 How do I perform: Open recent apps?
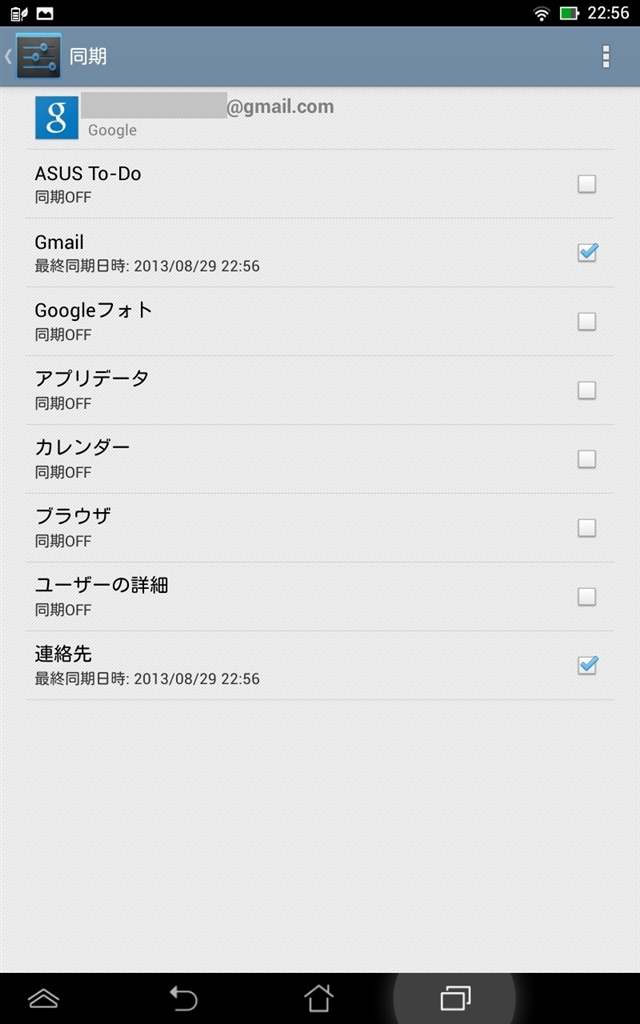pos(455,997)
